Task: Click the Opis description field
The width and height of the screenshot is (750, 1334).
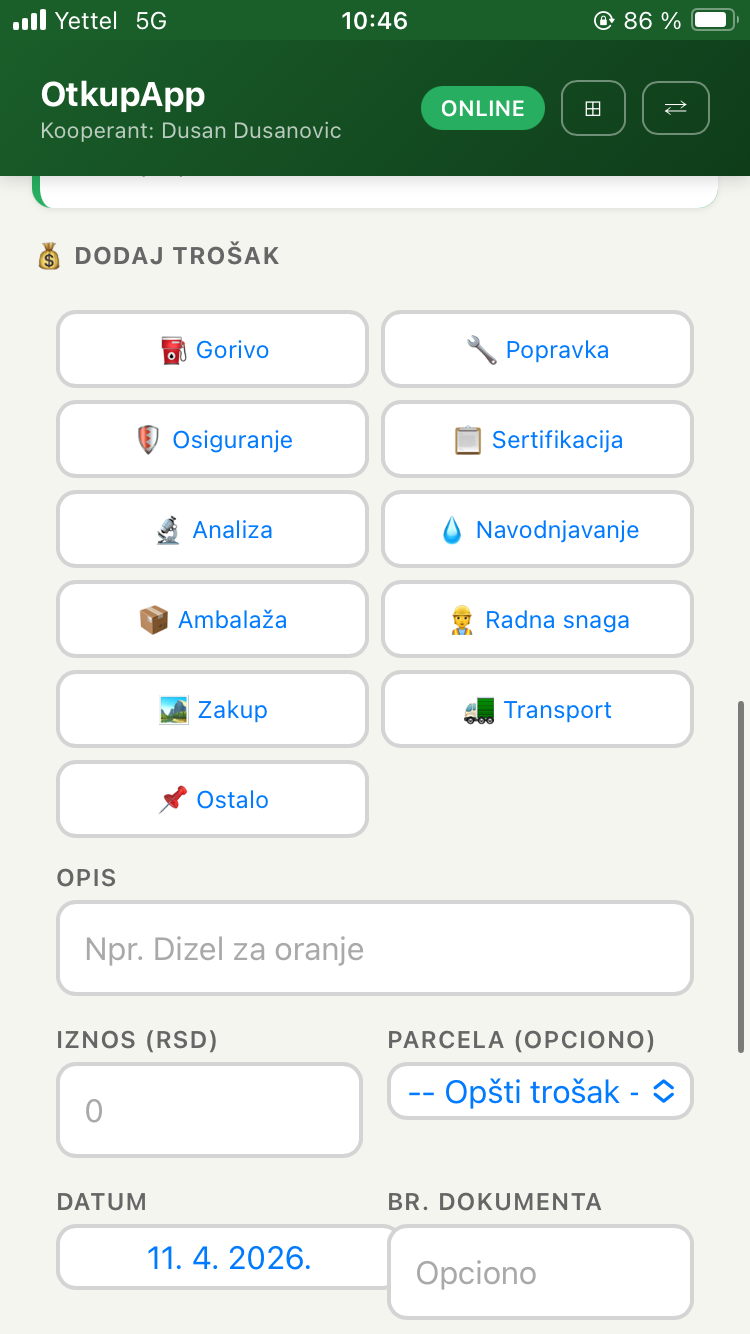Action: (x=375, y=948)
